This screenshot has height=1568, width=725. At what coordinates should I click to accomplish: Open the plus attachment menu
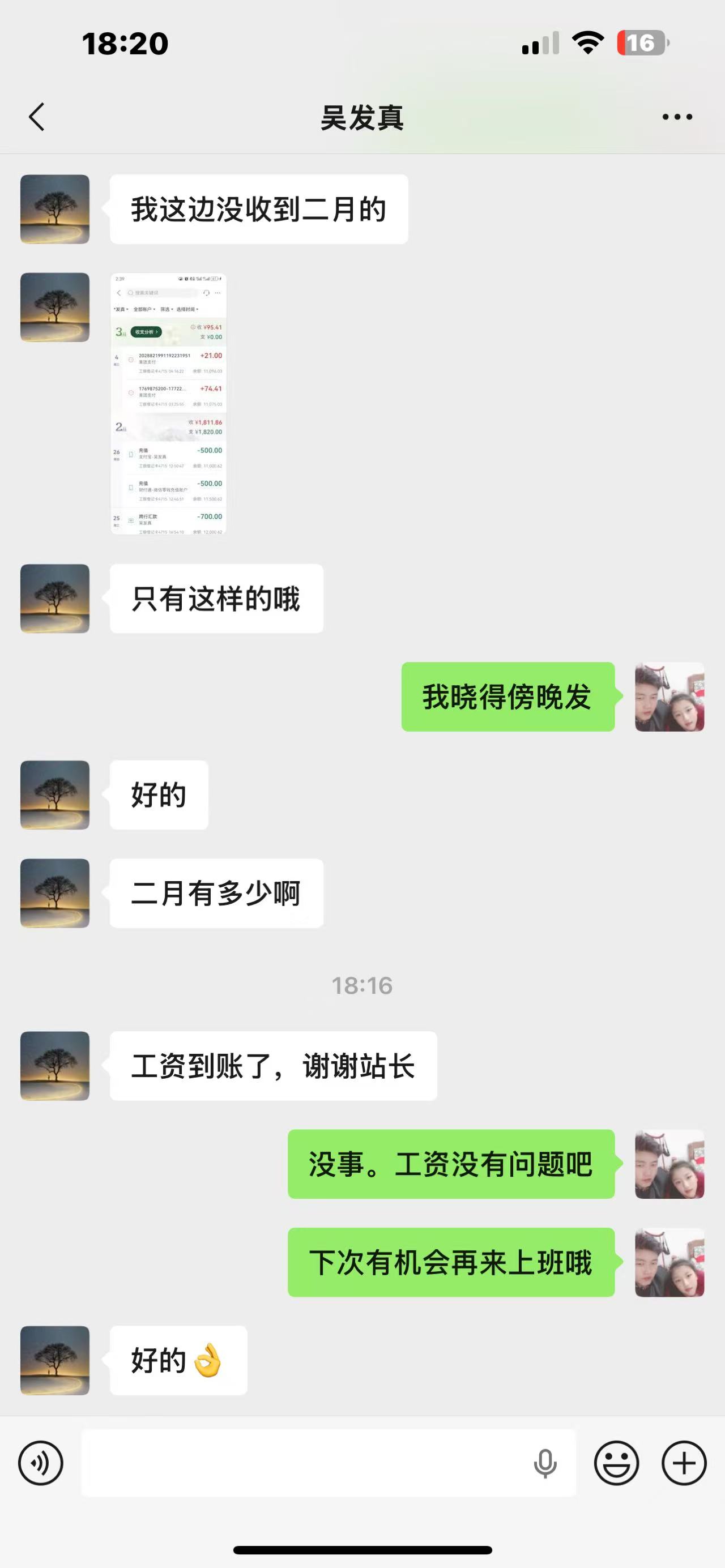tap(684, 1463)
